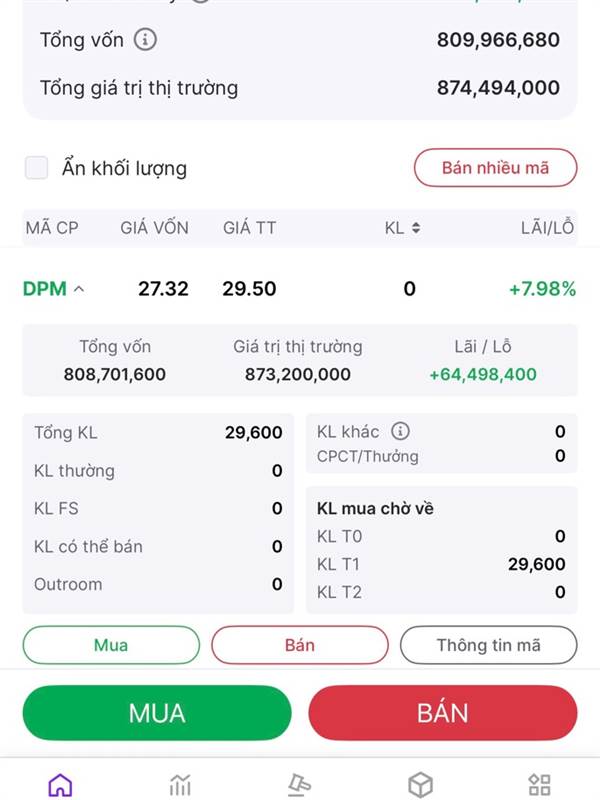Tap the outlined Bán button for DPM
The height and width of the screenshot is (800, 600).
click(x=299, y=645)
